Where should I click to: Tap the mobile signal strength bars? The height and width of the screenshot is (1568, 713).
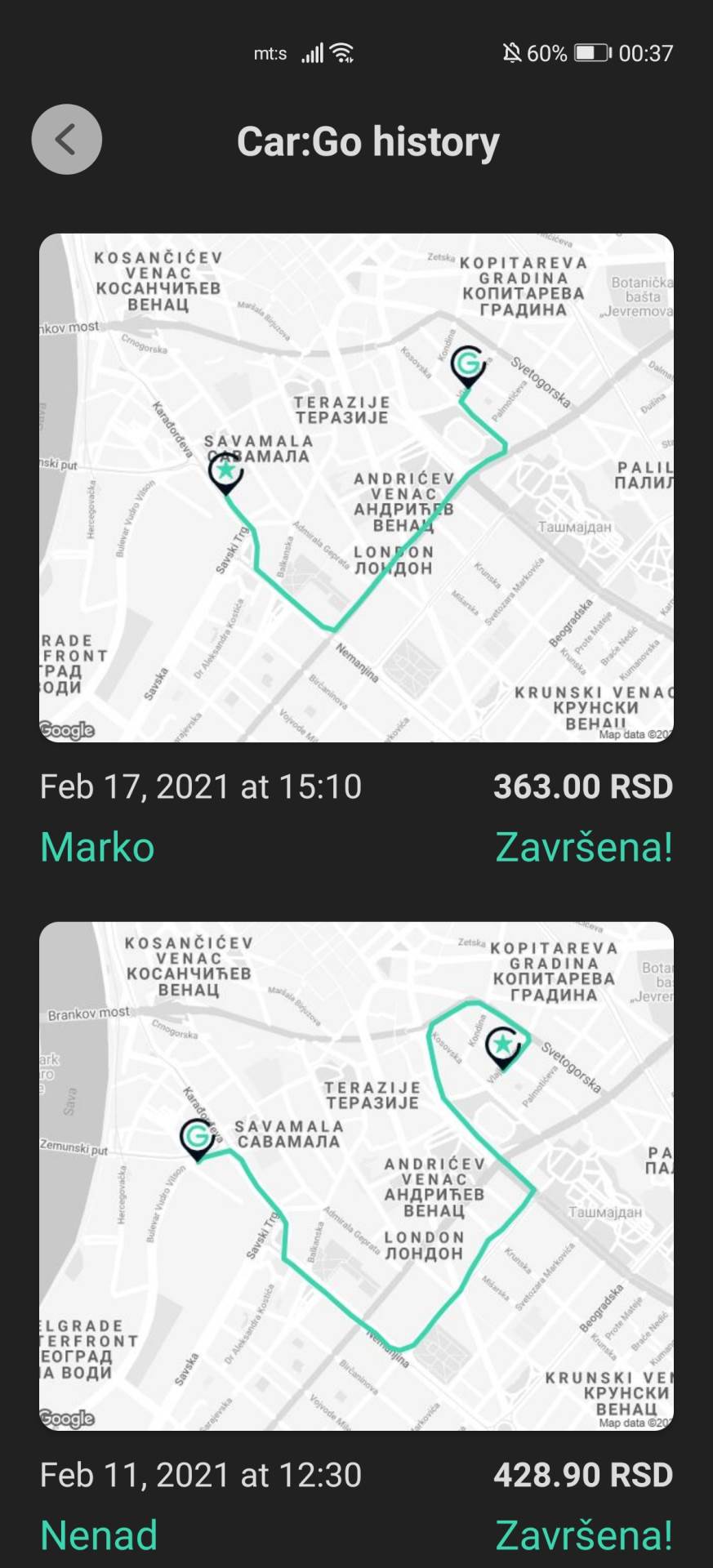pos(313,52)
